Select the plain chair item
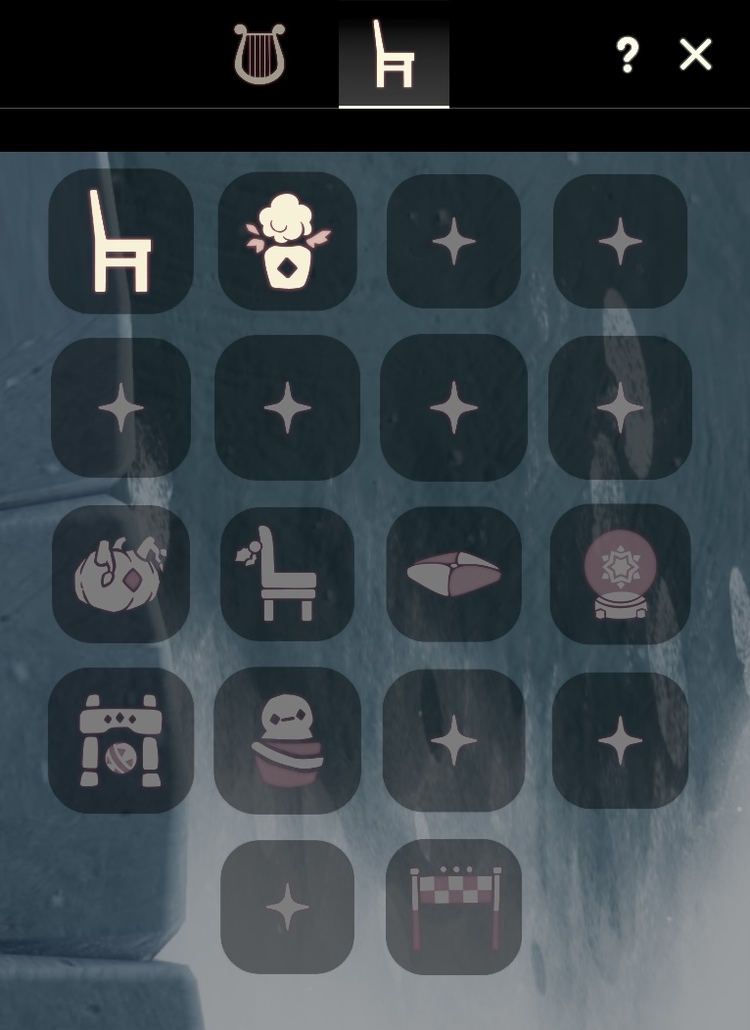 pos(120,241)
